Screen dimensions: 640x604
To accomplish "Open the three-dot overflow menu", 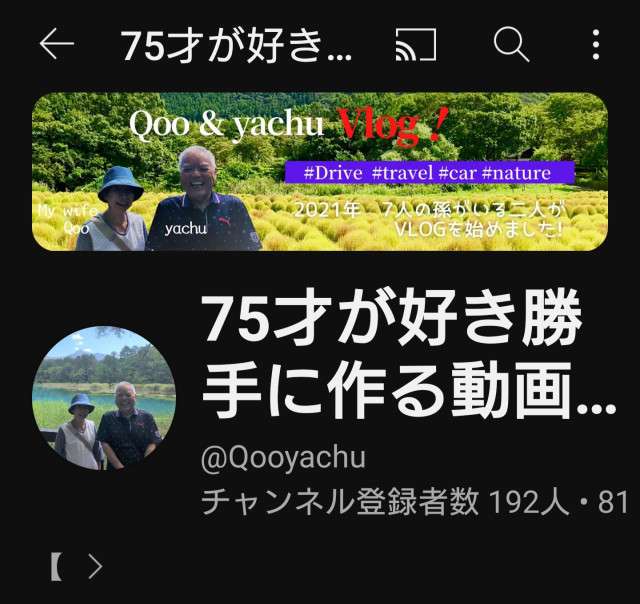I will [596, 44].
